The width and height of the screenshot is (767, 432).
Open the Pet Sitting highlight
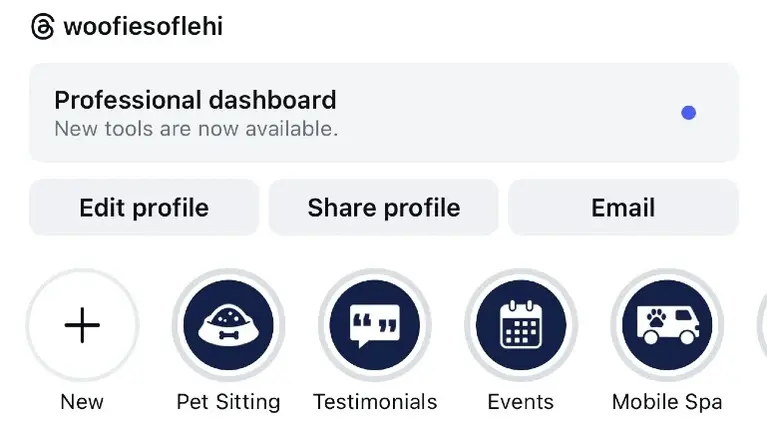click(x=228, y=325)
